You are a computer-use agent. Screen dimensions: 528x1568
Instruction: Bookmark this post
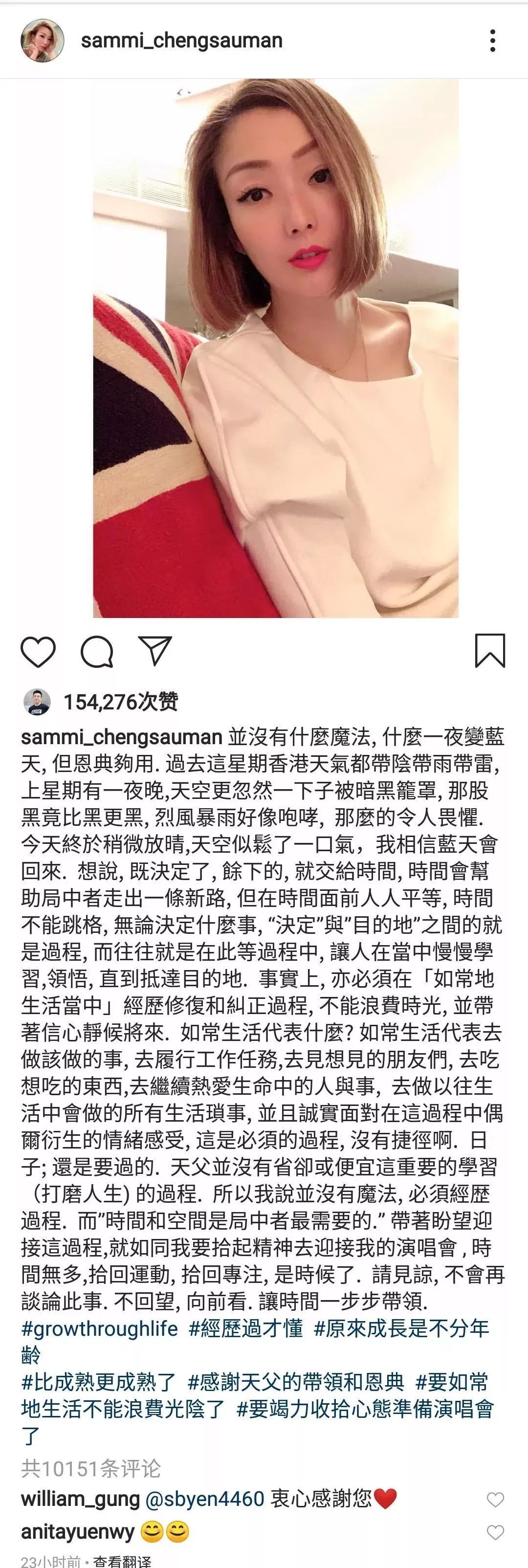point(490,651)
